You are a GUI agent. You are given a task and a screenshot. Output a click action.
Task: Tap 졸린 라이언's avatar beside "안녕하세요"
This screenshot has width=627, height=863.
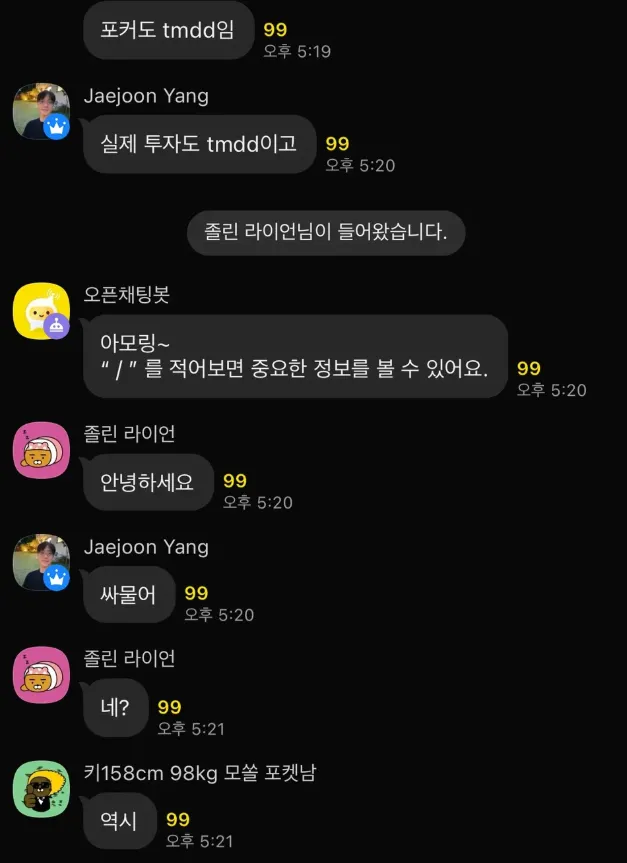[x=41, y=449]
